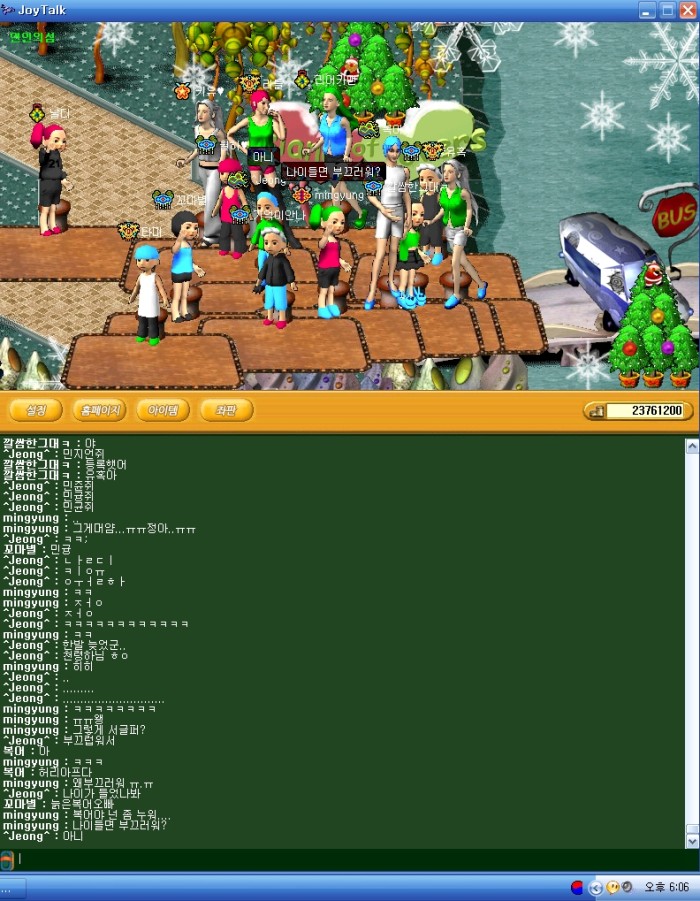
Task: Open the 좌판 stall button
Action: point(226,410)
